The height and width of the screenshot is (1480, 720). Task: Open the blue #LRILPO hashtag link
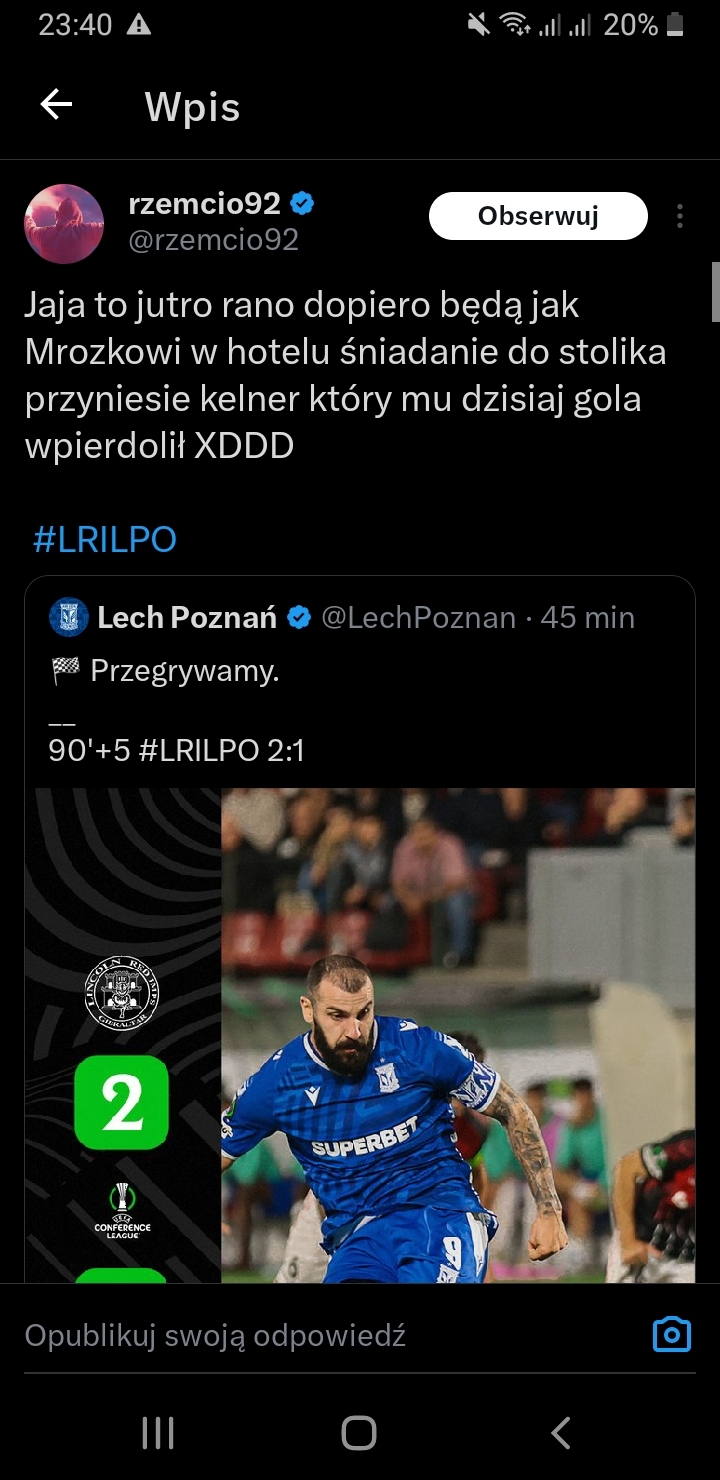tap(104, 540)
